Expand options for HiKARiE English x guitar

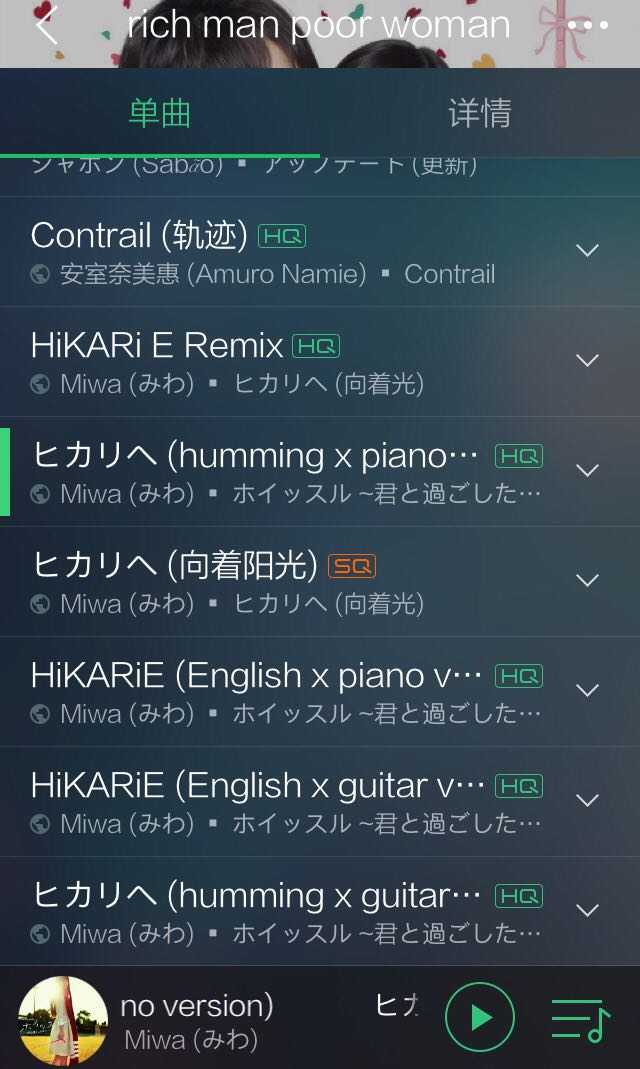click(x=588, y=801)
